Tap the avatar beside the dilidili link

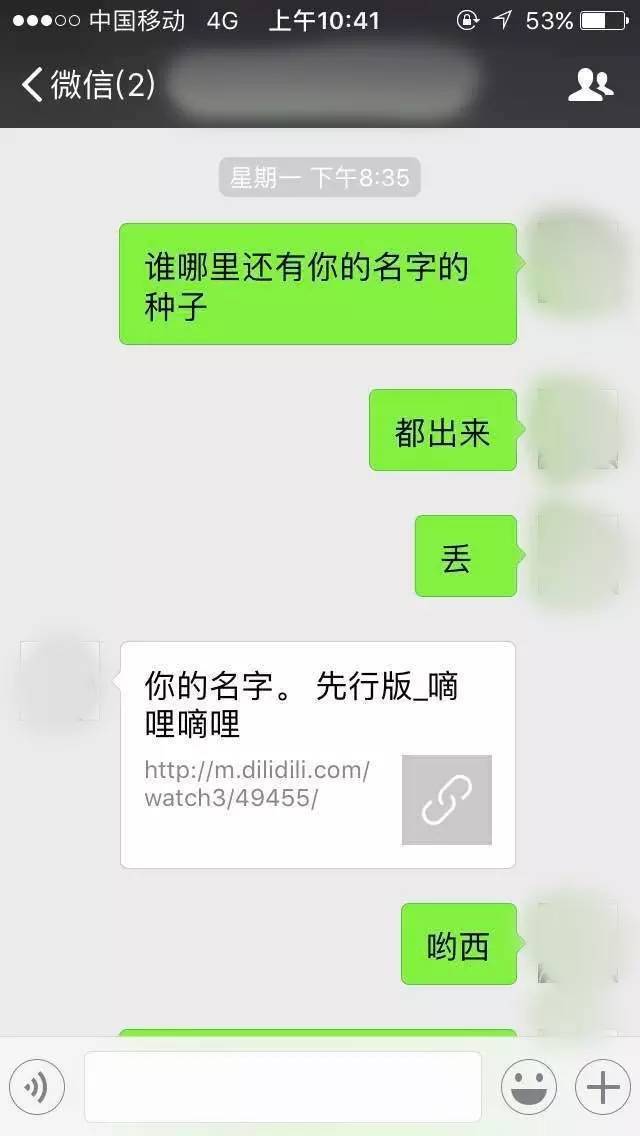pos(60,682)
